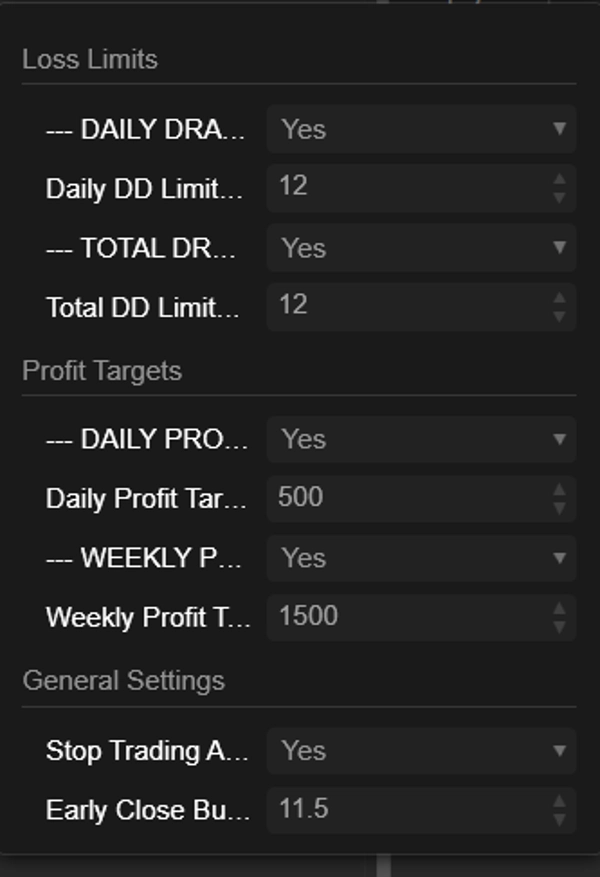Open the DAILY DRA... Yes dropdown
Image resolution: width=600 pixels, height=877 pixels.
[420, 129]
